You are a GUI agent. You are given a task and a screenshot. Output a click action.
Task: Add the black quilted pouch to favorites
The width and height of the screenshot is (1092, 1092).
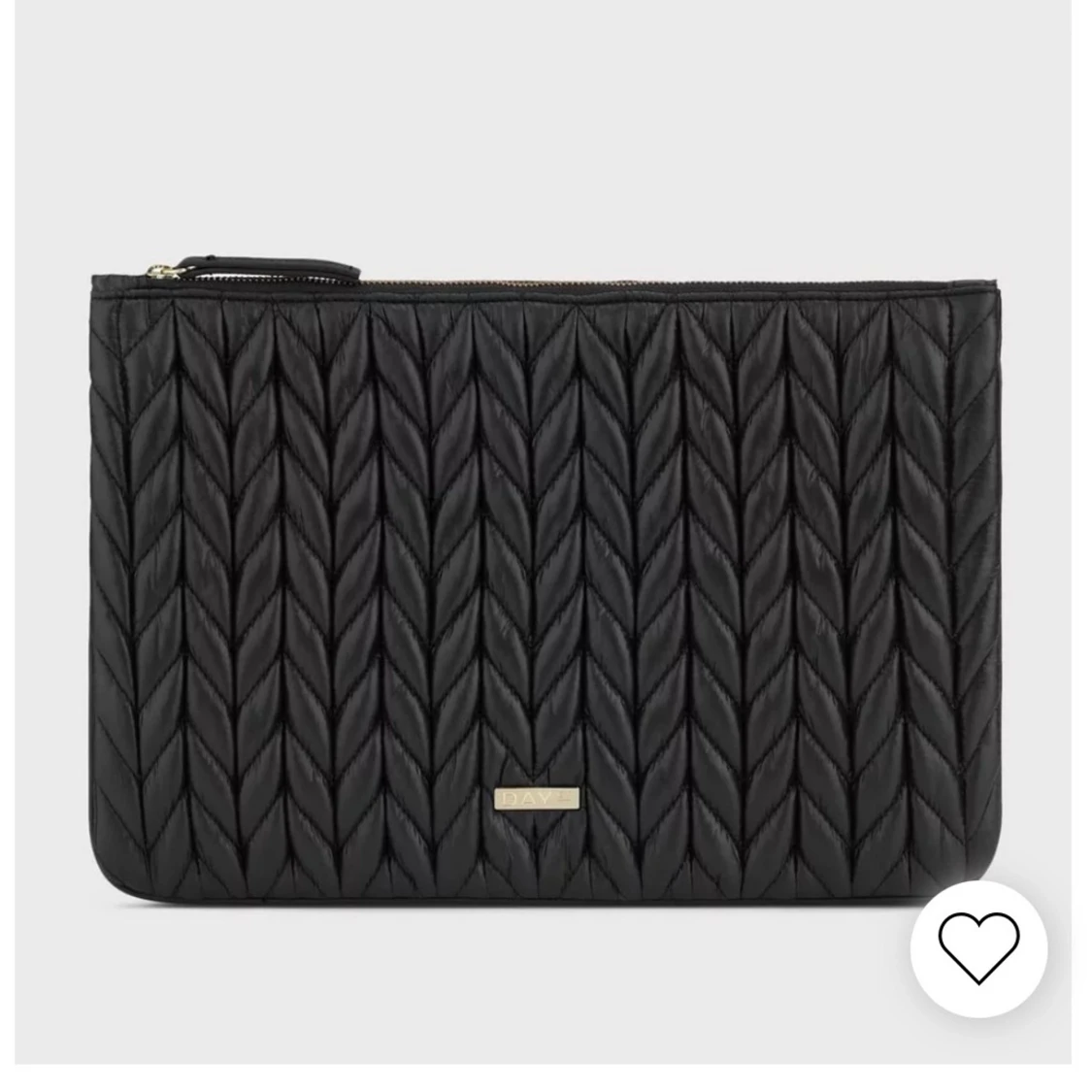pyautogui.click(x=978, y=947)
